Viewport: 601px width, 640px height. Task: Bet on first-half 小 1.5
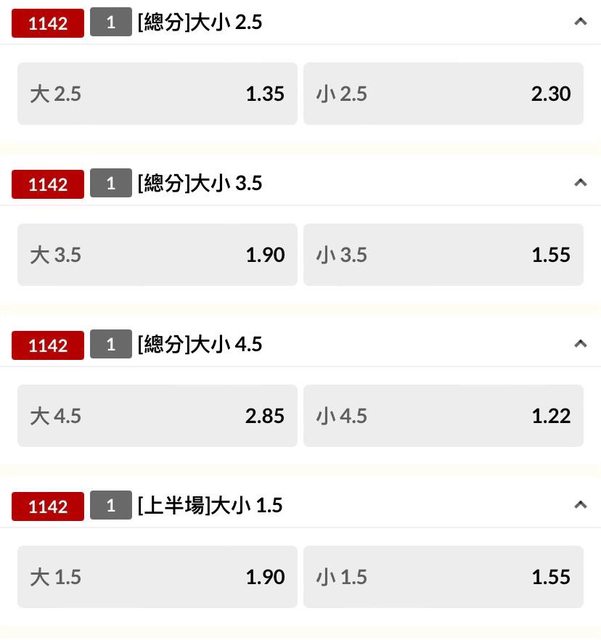tap(443, 577)
